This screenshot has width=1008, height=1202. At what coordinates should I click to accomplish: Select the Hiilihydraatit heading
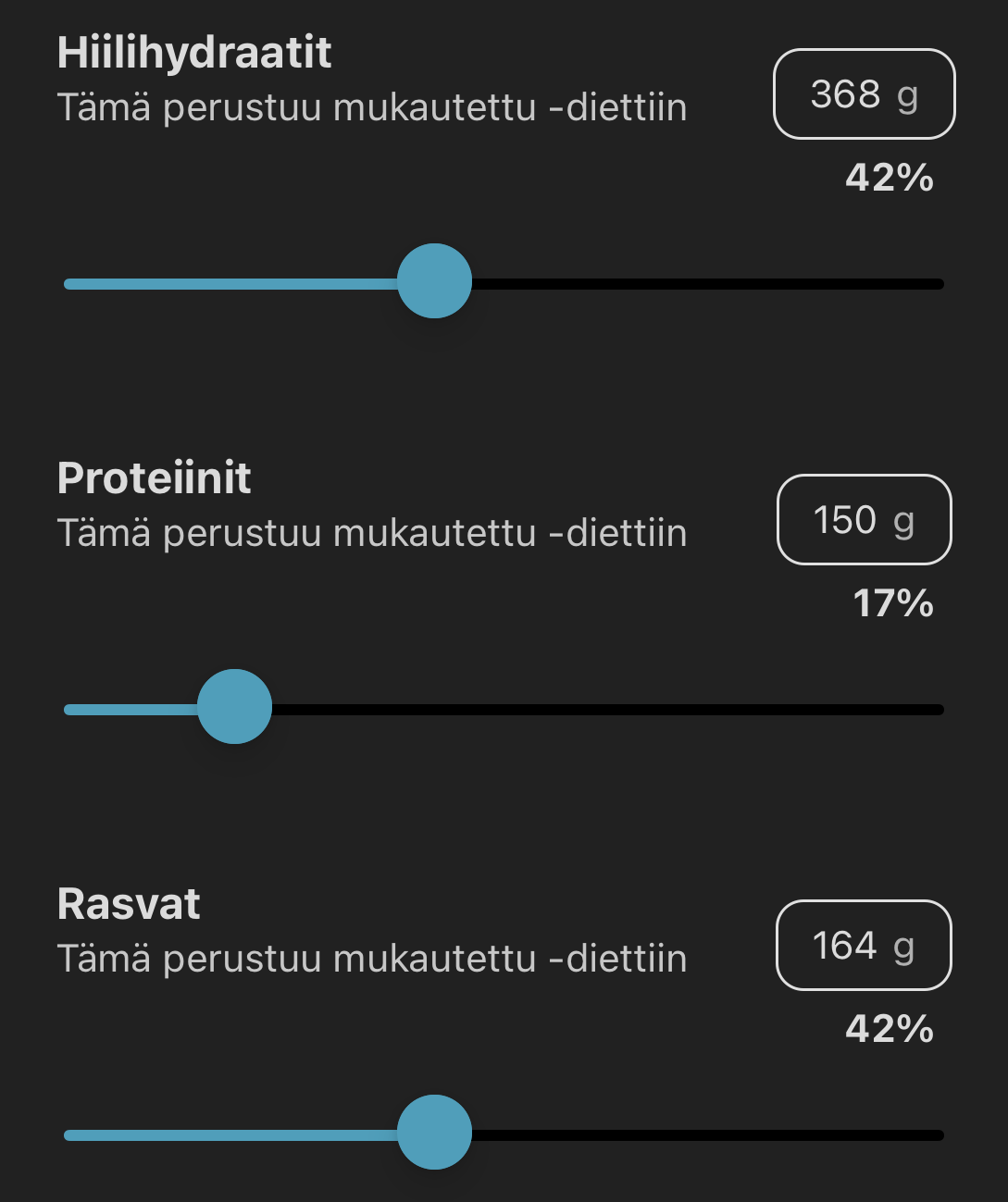(194, 53)
